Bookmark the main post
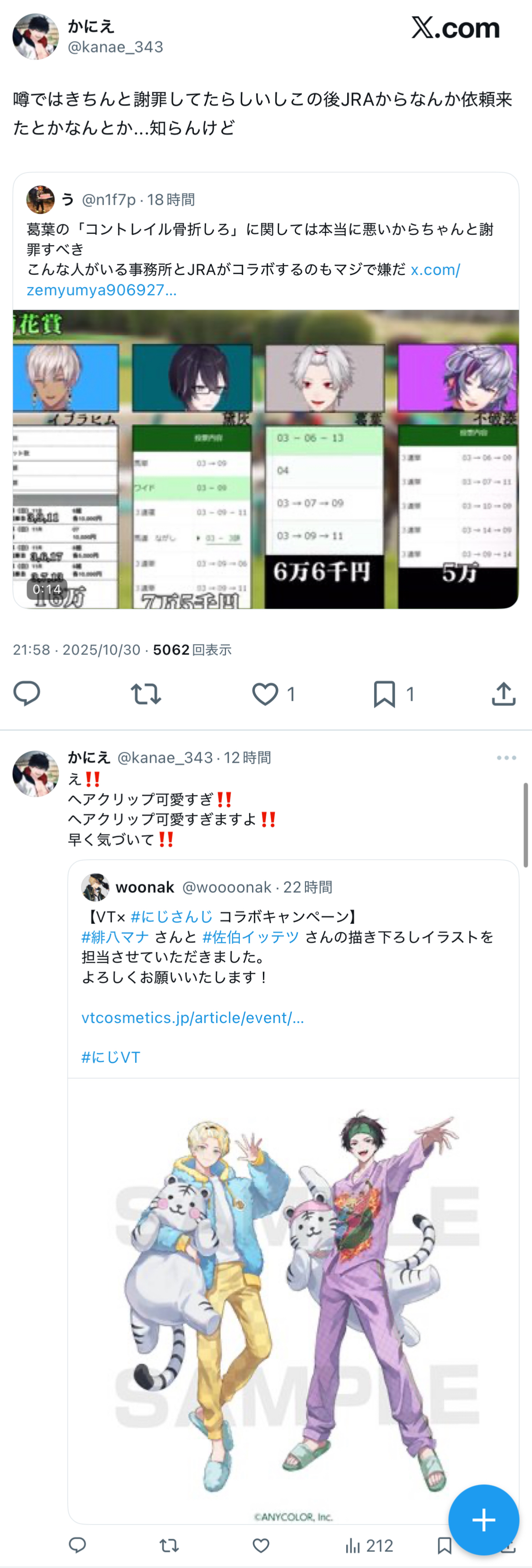Screen dimensions: 532x1568 pyautogui.click(x=384, y=693)
